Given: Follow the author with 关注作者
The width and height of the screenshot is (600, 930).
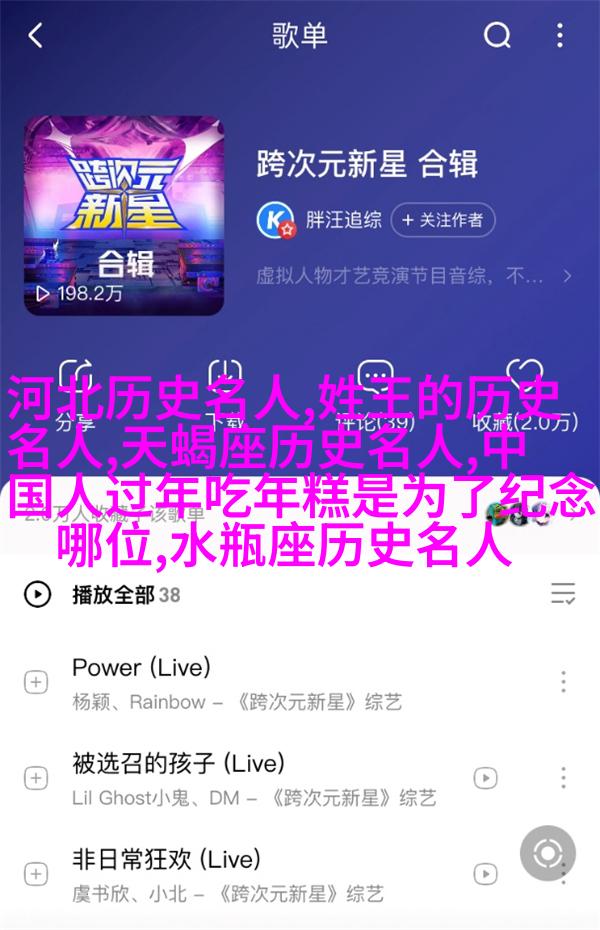Looking at the screenshot, I should (x=443, y=219).
